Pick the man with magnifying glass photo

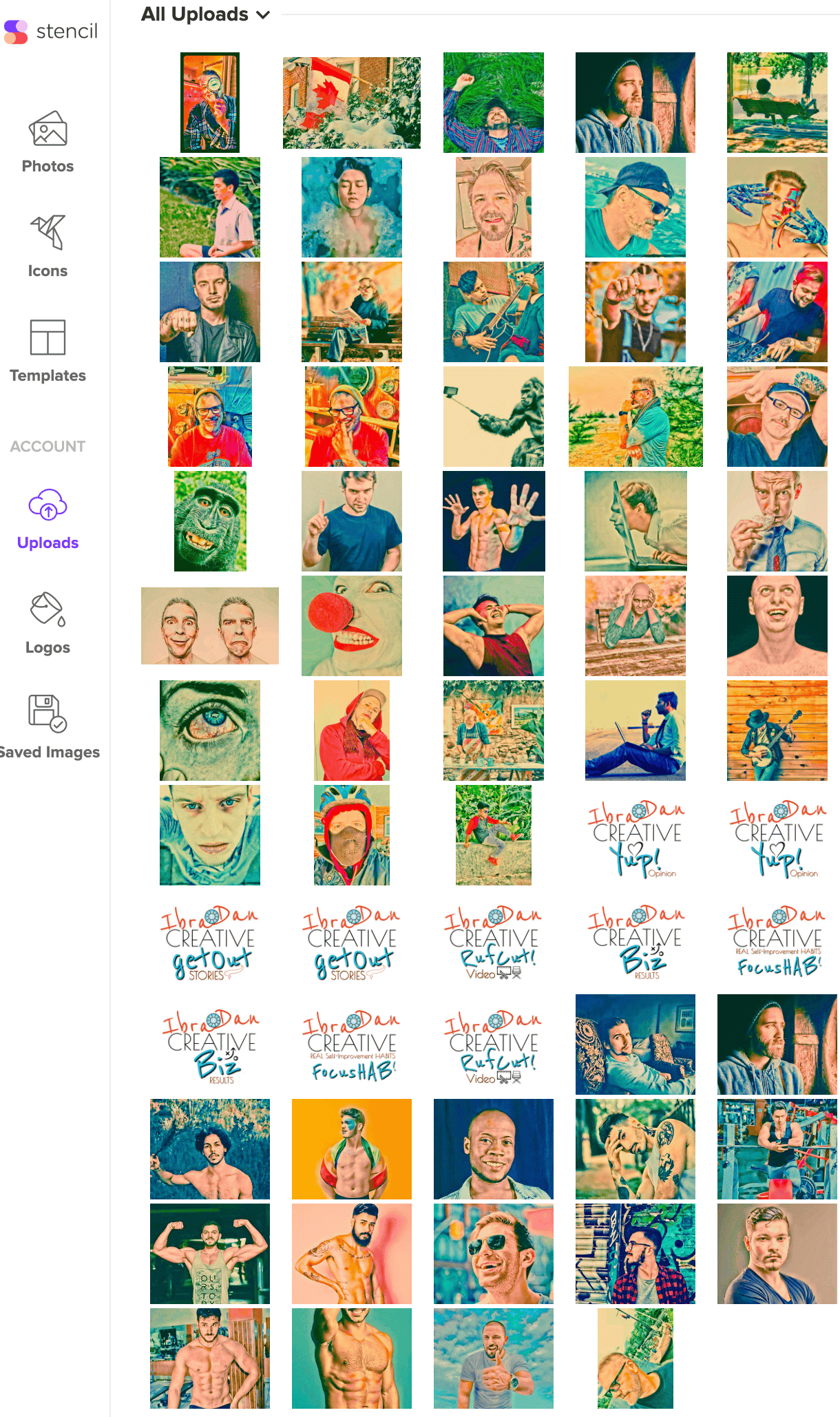[x=210, y=103]
